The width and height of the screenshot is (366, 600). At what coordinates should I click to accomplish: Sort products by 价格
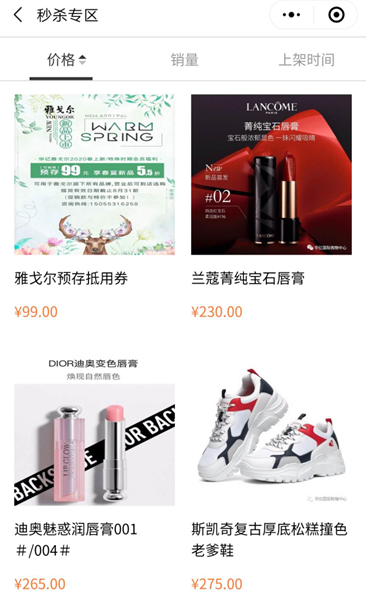[x=66, y=60]
